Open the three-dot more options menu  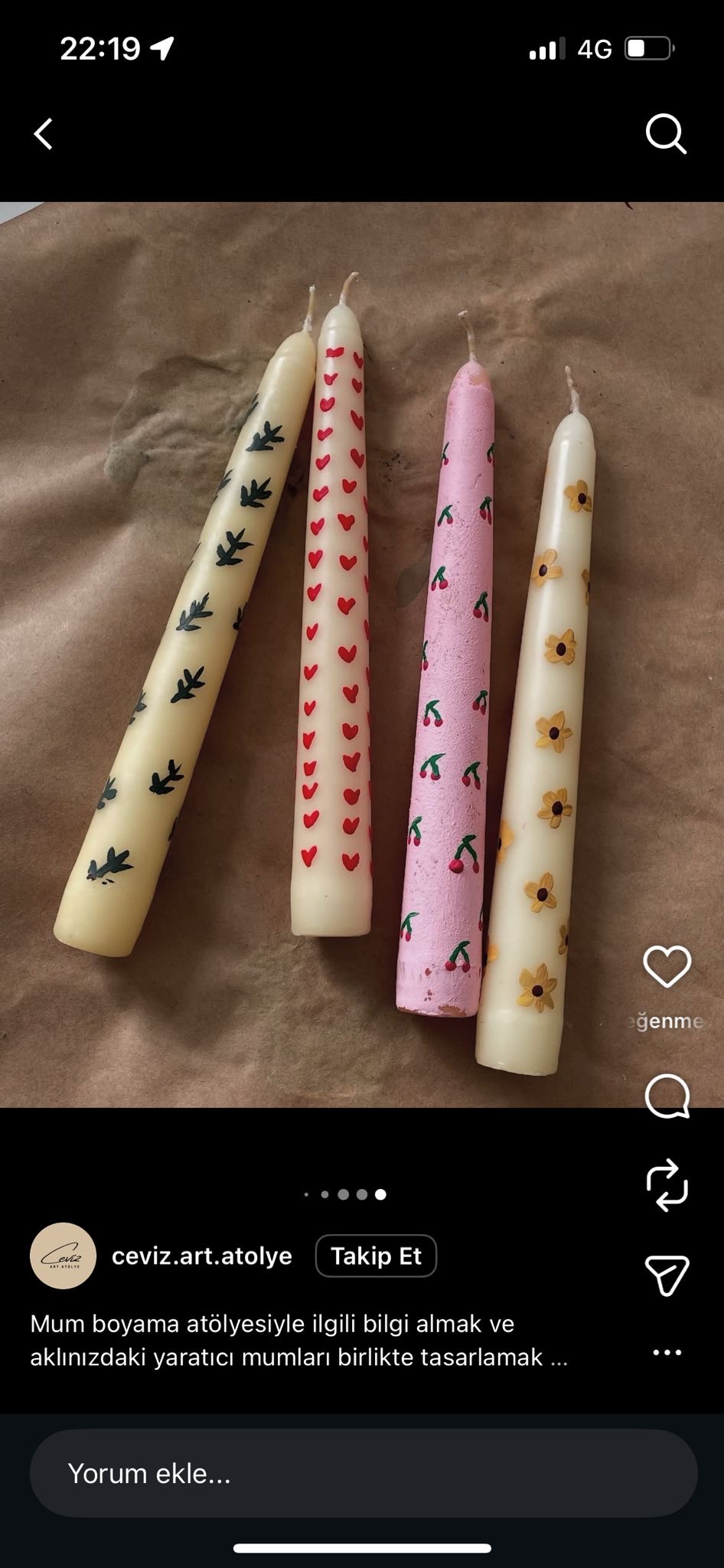coord(667,1353)
